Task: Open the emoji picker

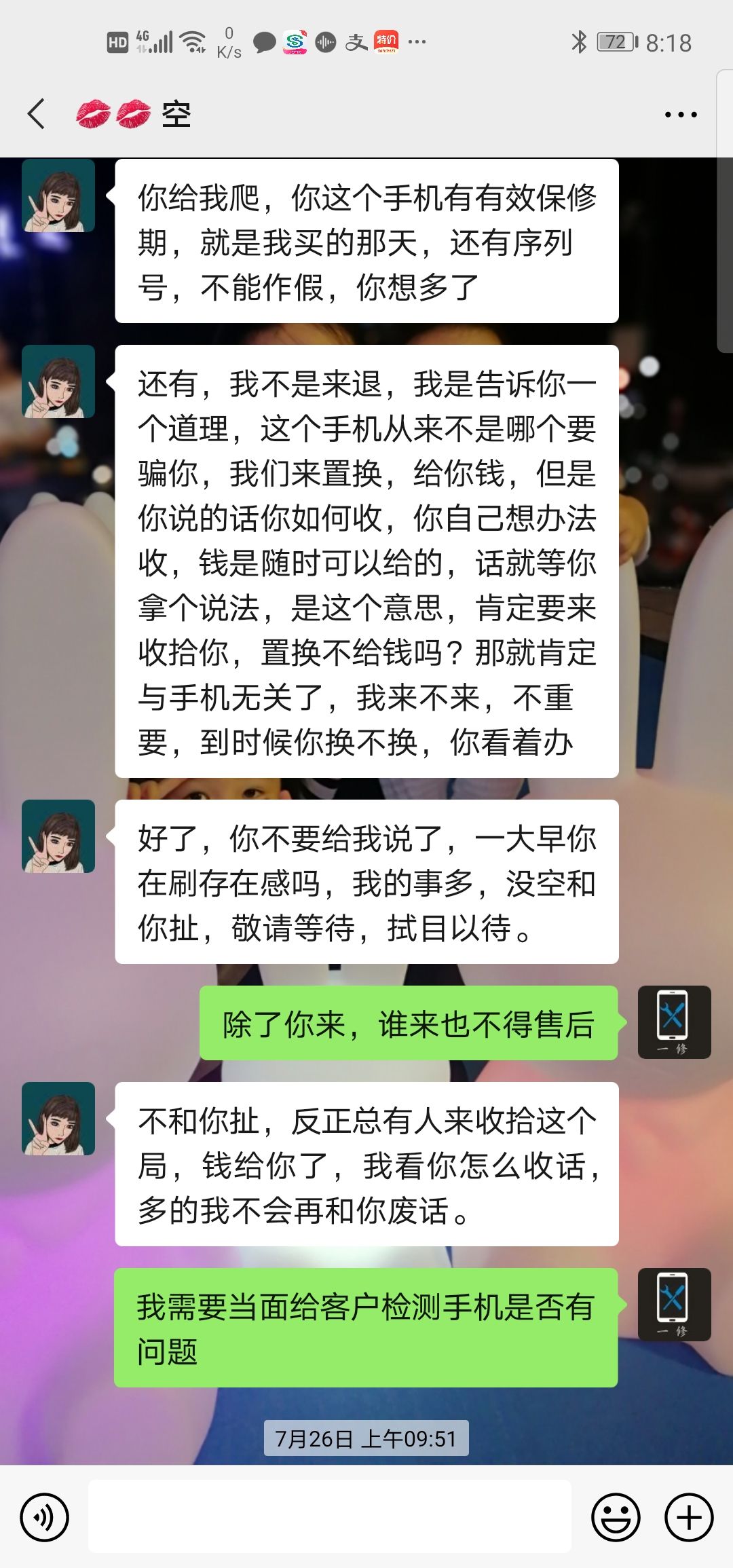Action: pyautogui.click(x=616, y=1517)
